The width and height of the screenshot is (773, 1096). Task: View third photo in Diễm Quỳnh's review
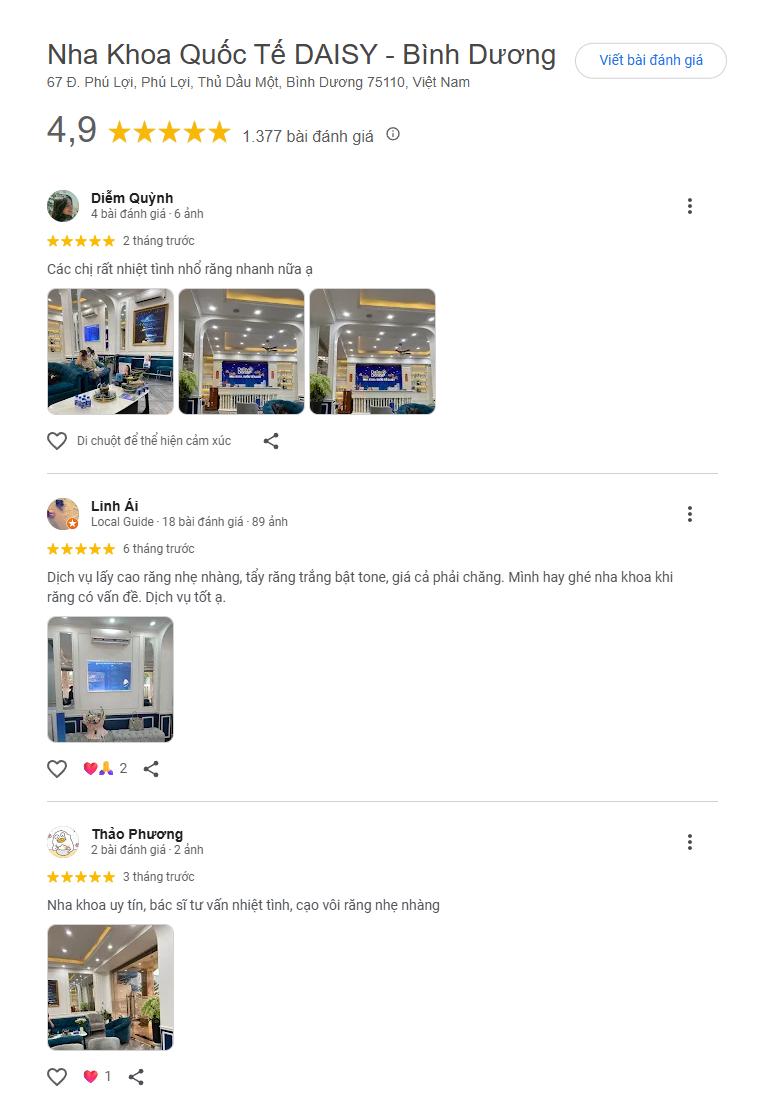(x=372, y=351)
